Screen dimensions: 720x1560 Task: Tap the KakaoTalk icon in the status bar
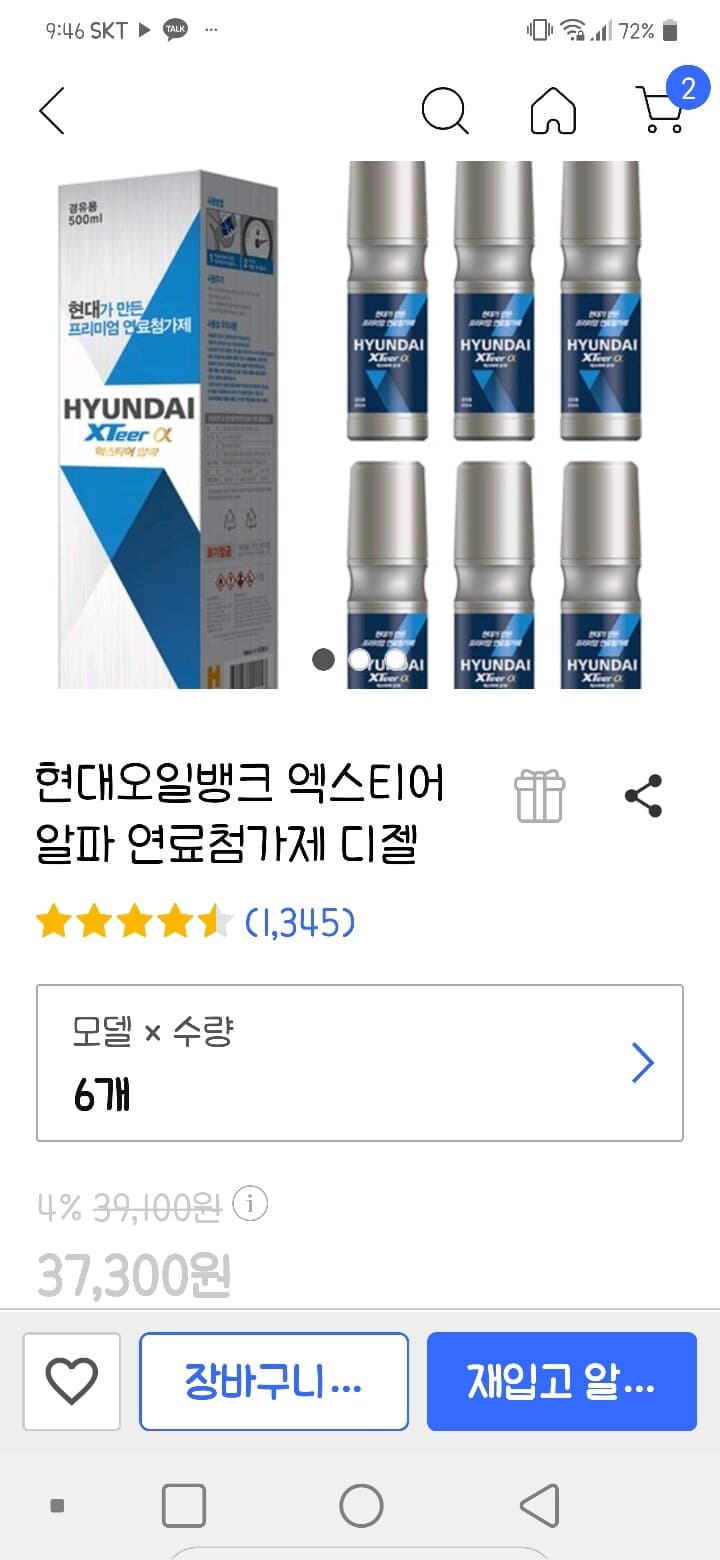pyautogui.click(x=173, y=29)
